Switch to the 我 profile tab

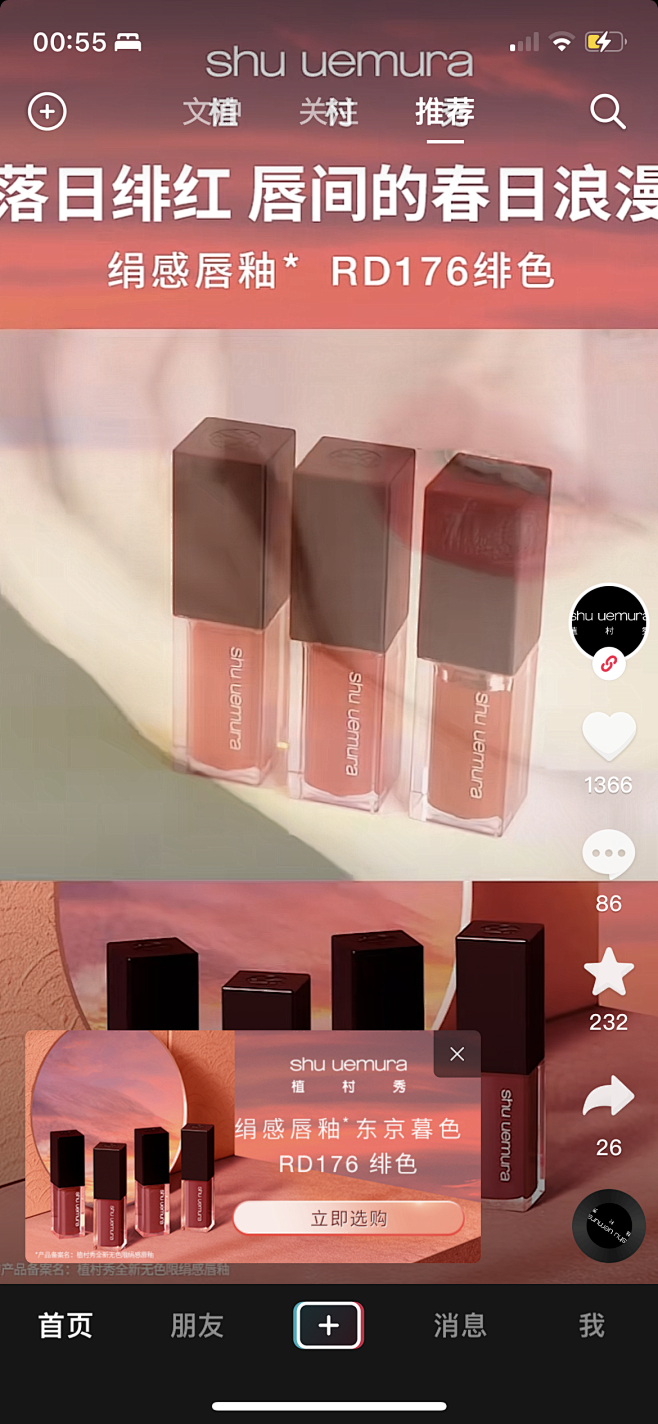[x=592, y=1326]
